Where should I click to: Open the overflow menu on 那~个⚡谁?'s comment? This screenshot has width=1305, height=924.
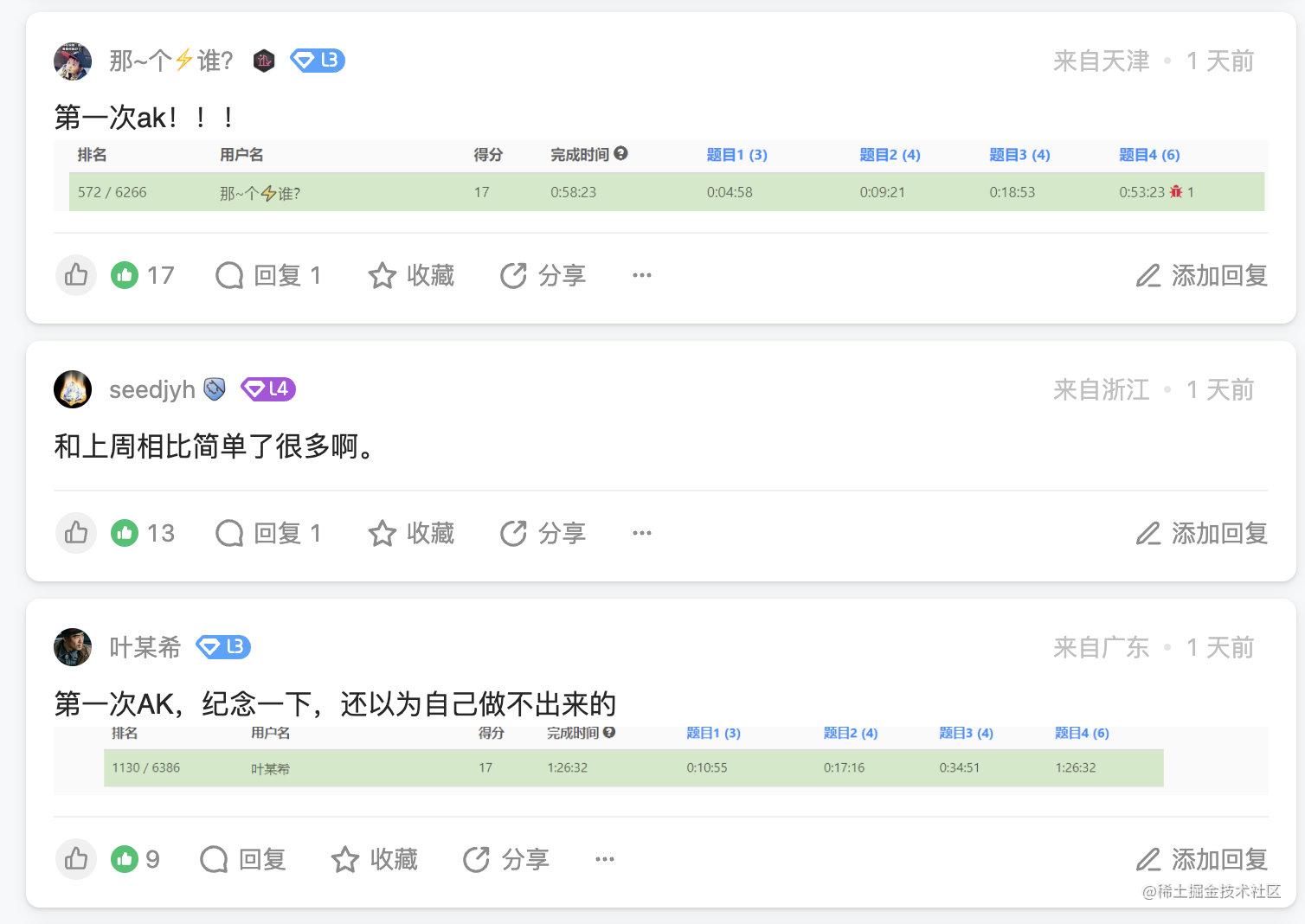pos(641,275)
